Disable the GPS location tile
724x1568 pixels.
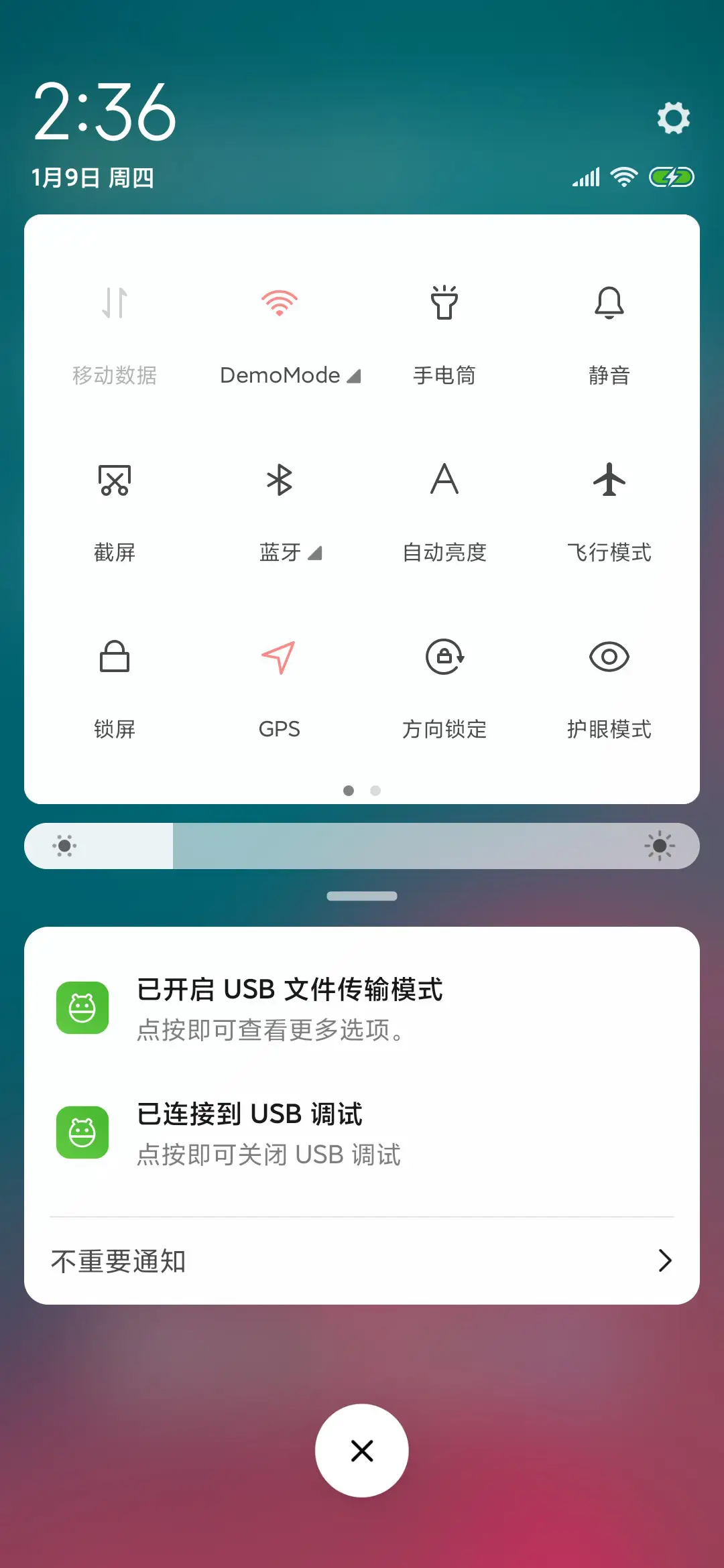pos(280,657)
